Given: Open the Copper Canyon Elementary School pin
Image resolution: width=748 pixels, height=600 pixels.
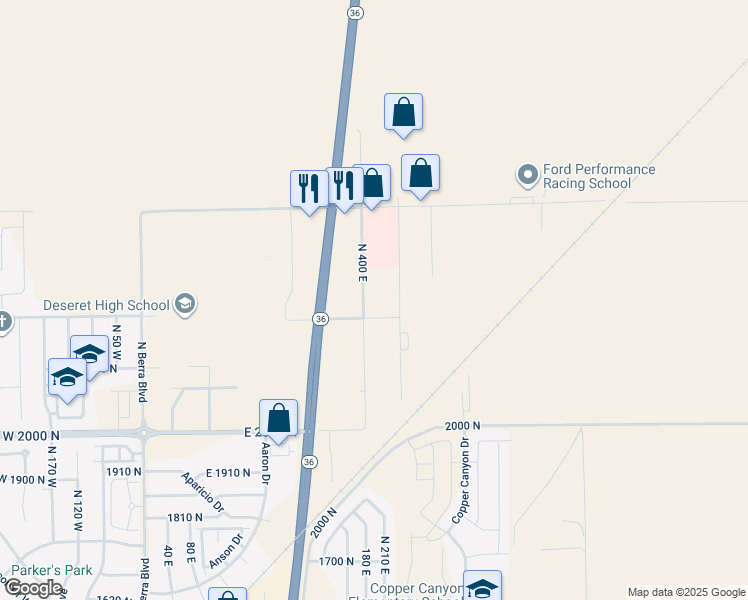Looking at the screenshot, I should [482, 587].
